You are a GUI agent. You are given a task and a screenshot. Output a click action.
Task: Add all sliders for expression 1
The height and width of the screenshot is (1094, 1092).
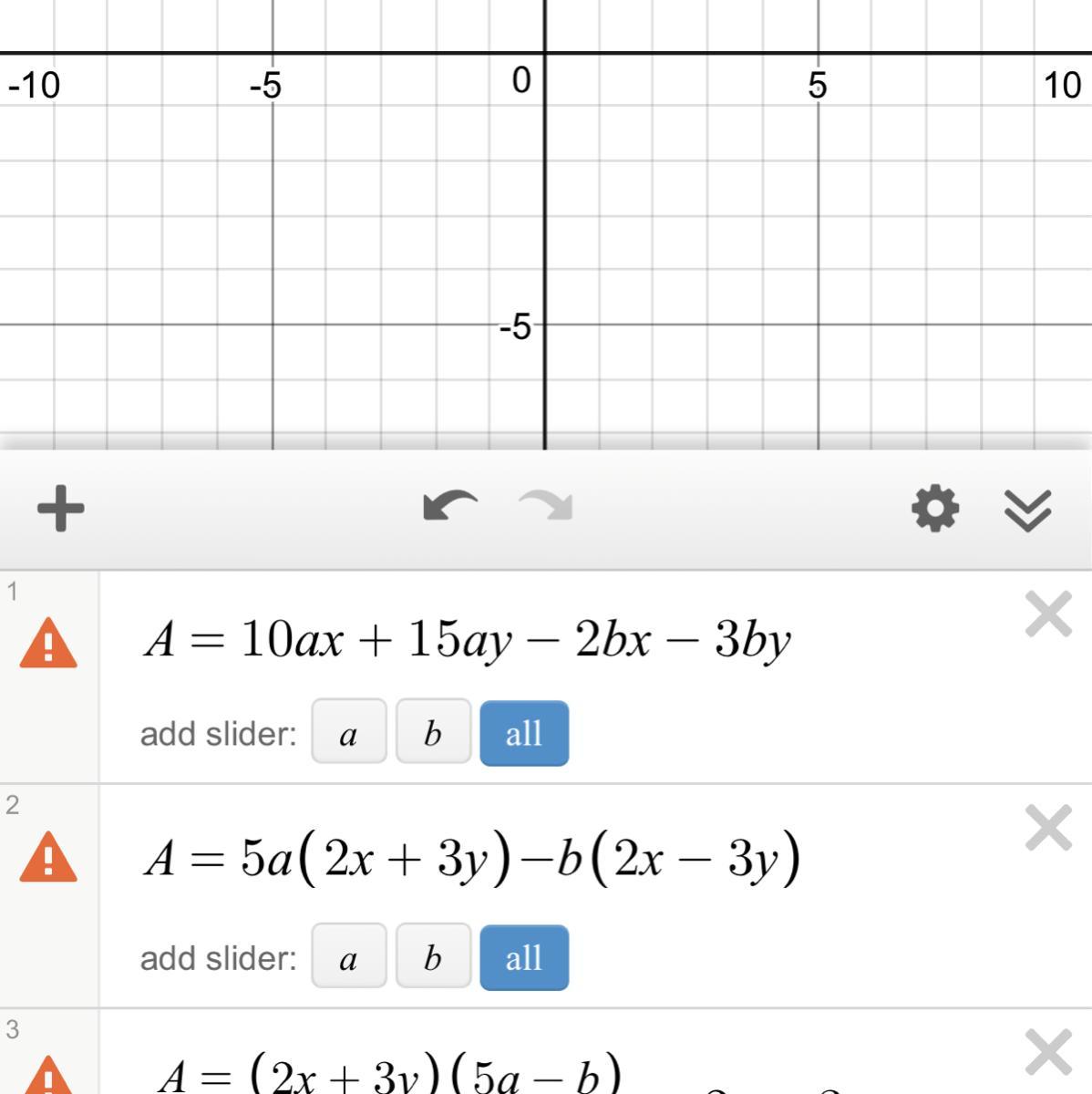click(524, 733)
